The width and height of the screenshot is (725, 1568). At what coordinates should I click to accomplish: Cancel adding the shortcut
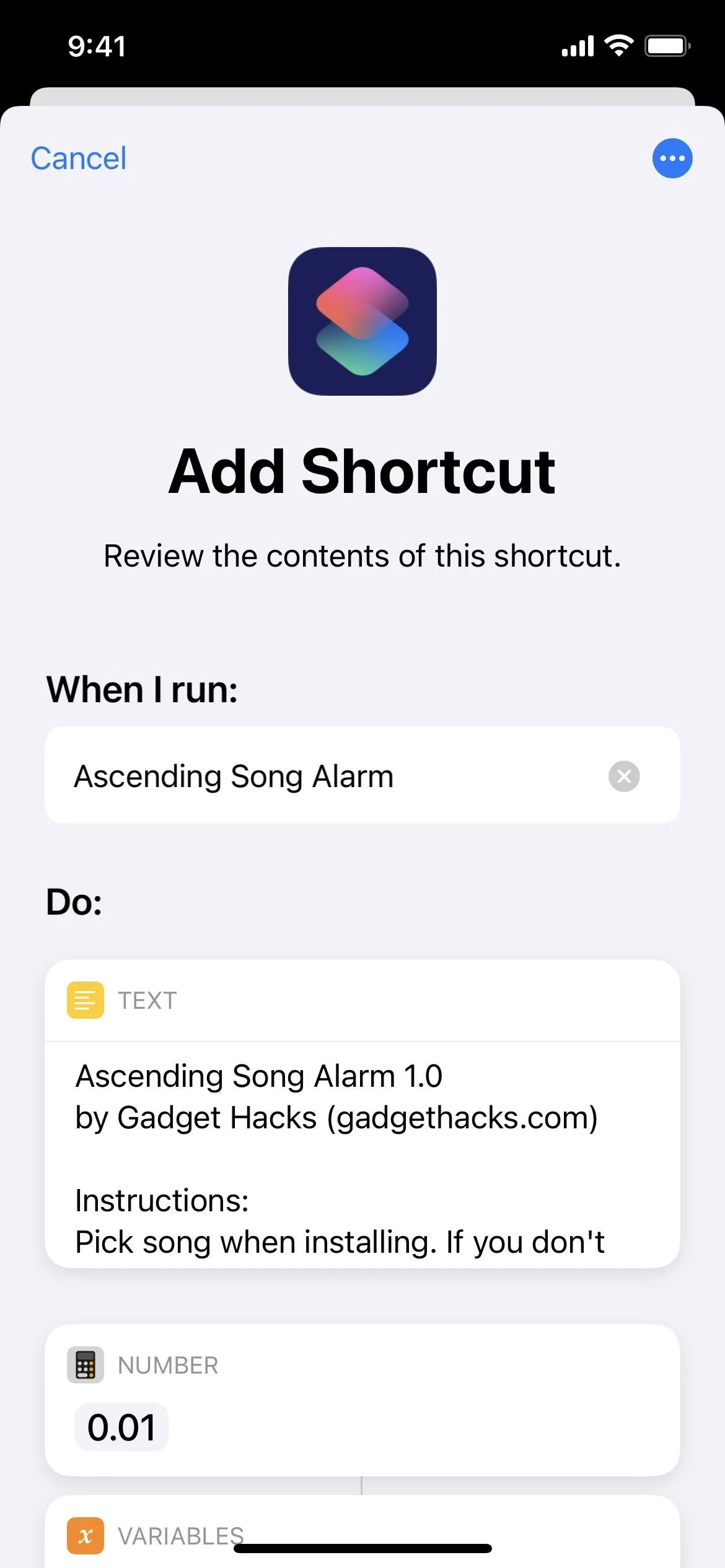click(x=79, y=159)
